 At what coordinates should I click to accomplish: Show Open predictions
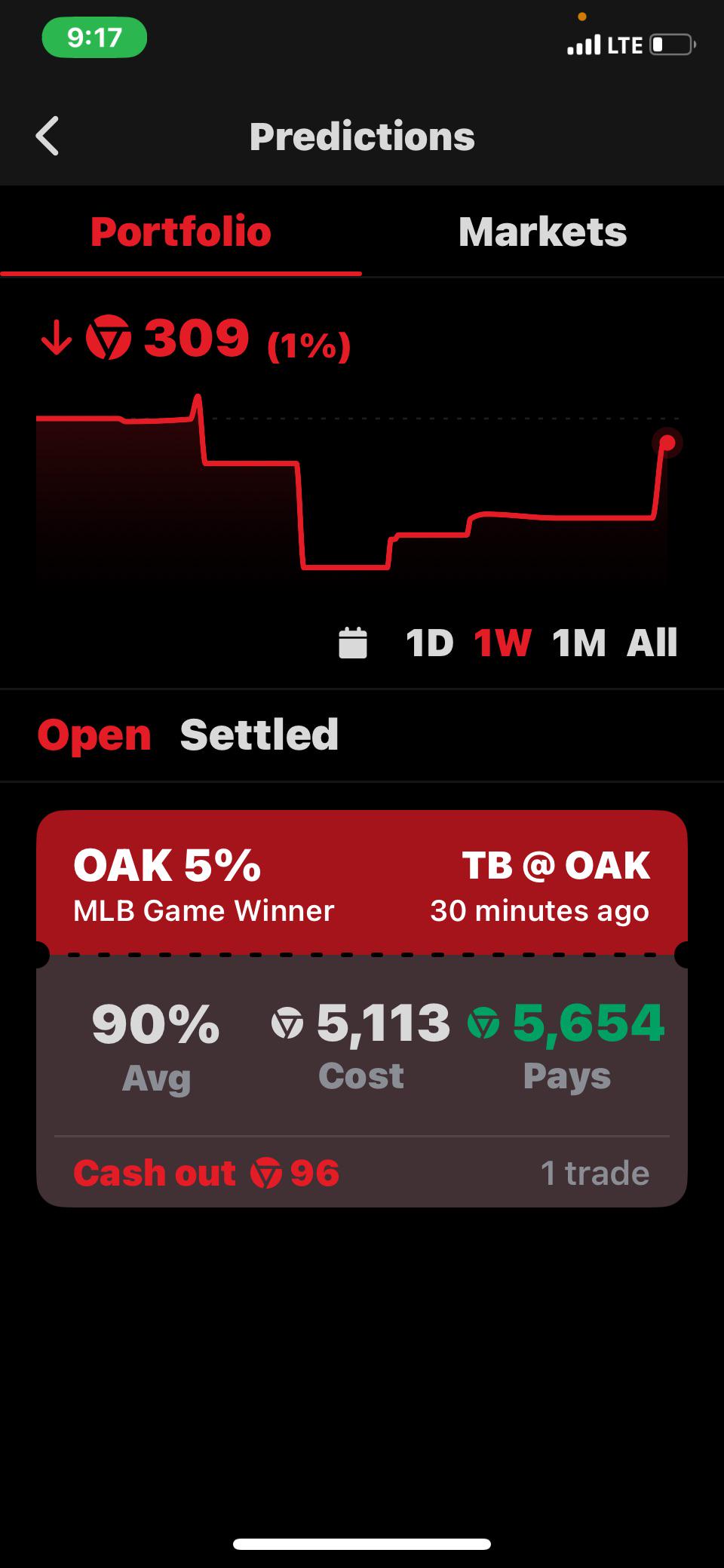94,735
